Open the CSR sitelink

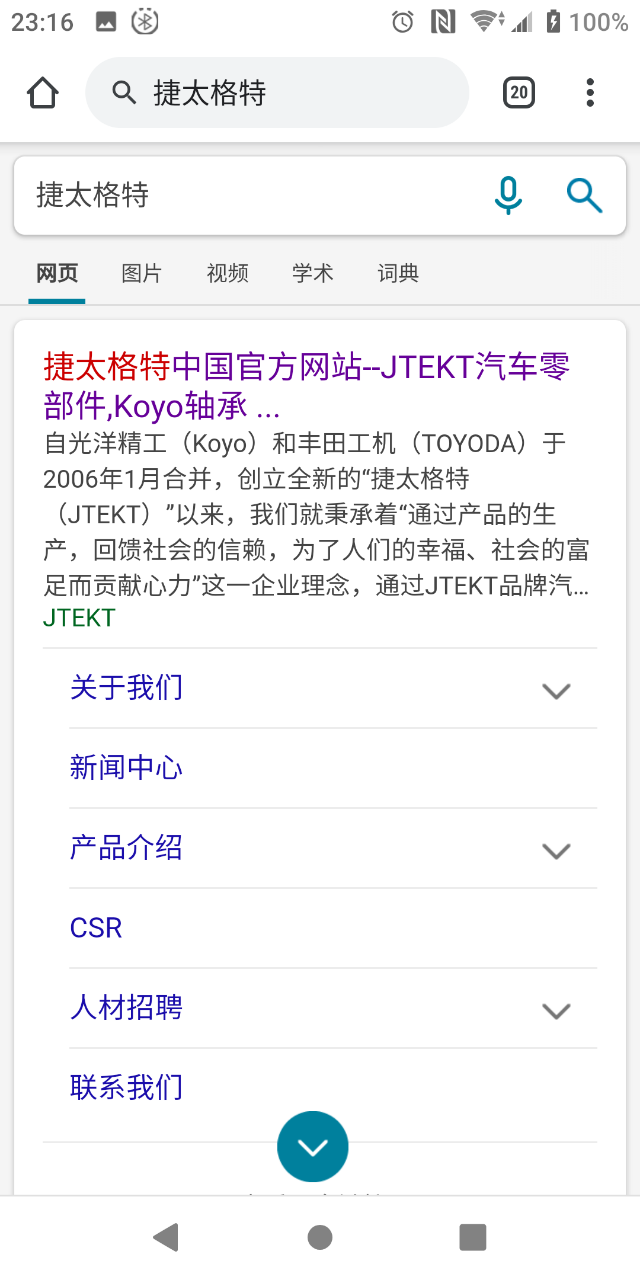click(96, 928)
